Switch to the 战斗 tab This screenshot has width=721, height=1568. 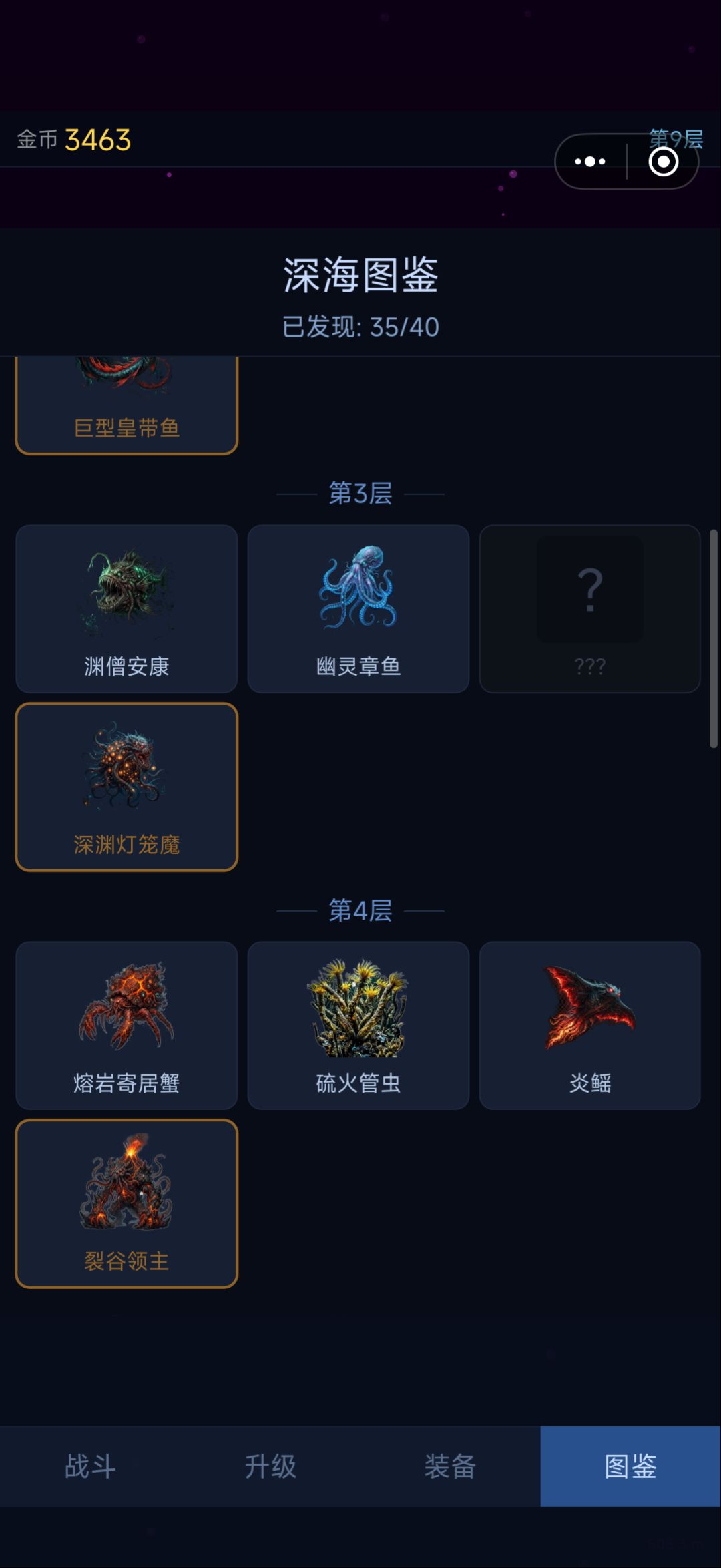(x=90, y=1466)
